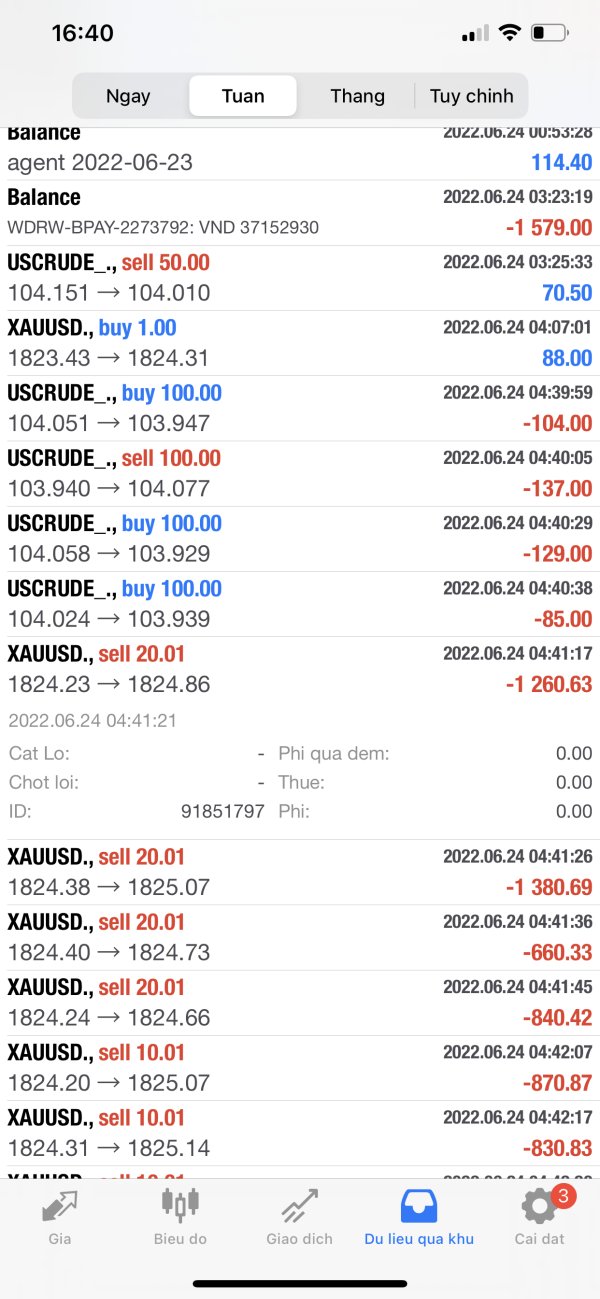This screenshot has width=600, height=1299.
Task: Expand the XAUUSD trade showing -840.42
Action: click(x=300, y=1002)
